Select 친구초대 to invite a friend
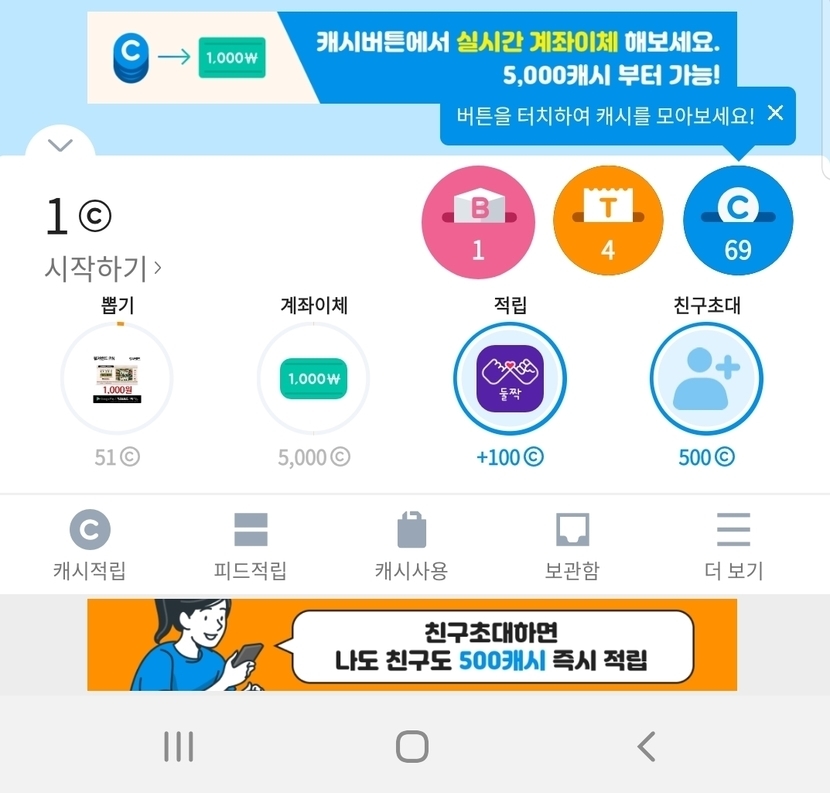This screenshot has width=830, height=793. tap(706, 378)
